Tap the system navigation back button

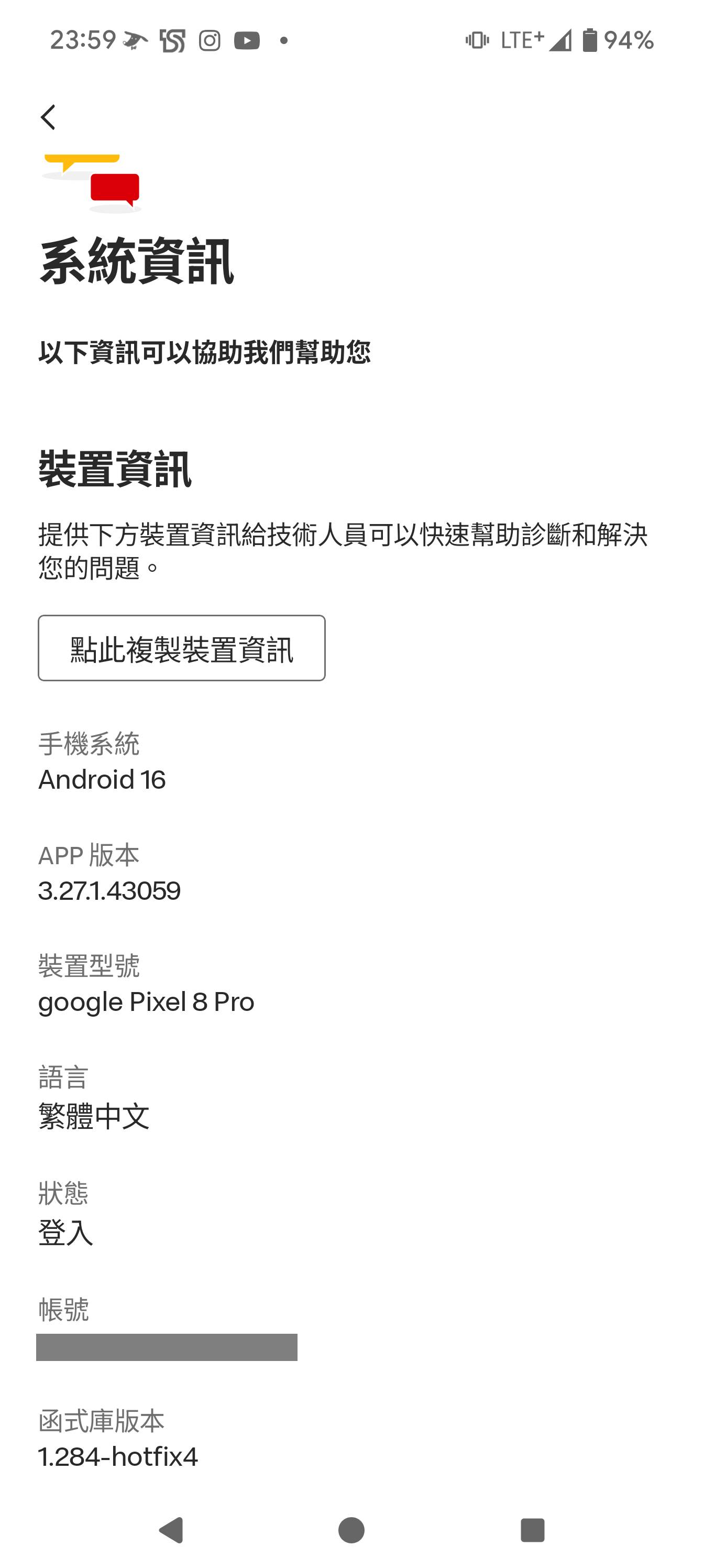(171, 1530)
